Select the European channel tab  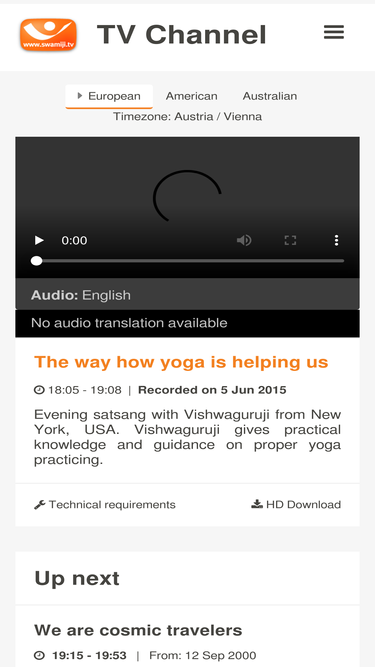coord(109,96)
